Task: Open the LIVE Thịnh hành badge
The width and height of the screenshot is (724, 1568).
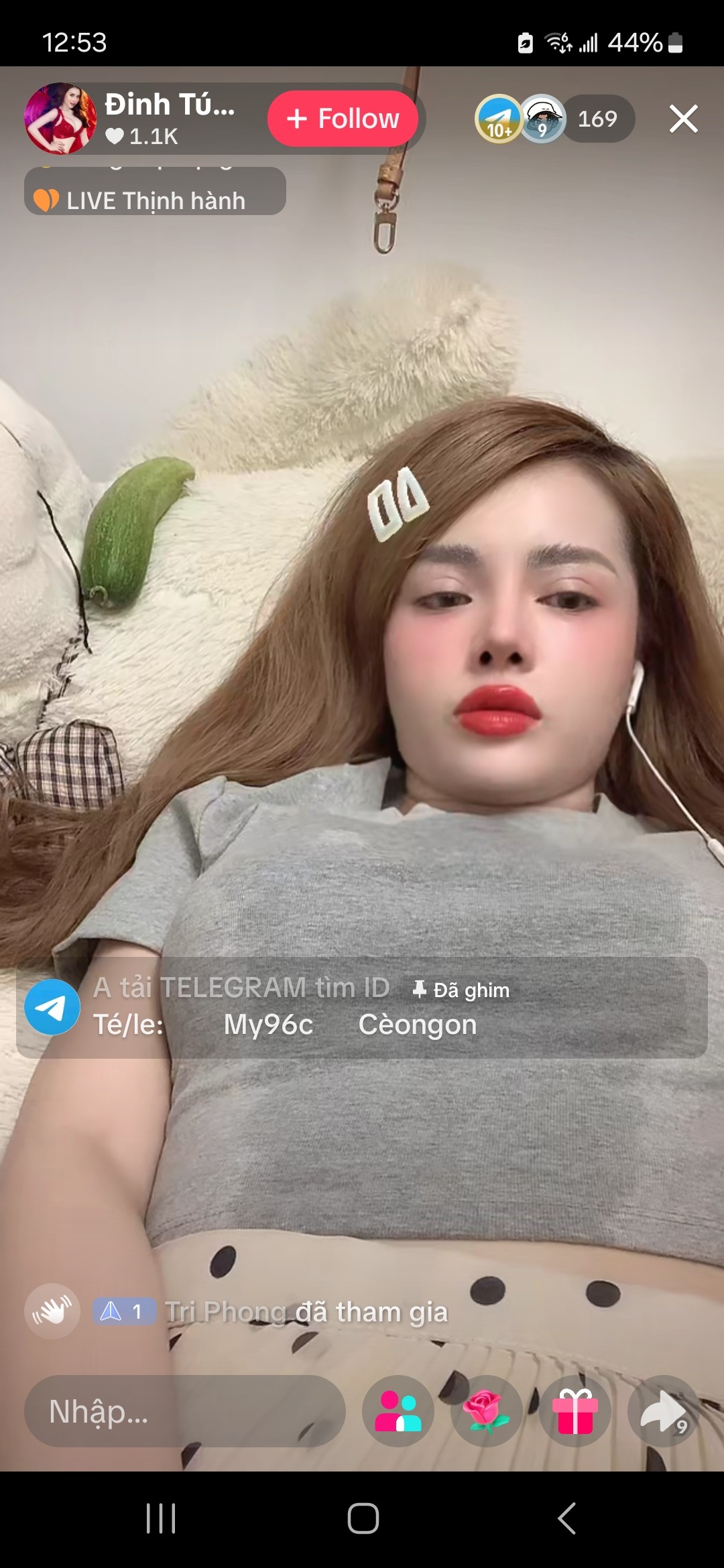Action: tap(155, 200)
